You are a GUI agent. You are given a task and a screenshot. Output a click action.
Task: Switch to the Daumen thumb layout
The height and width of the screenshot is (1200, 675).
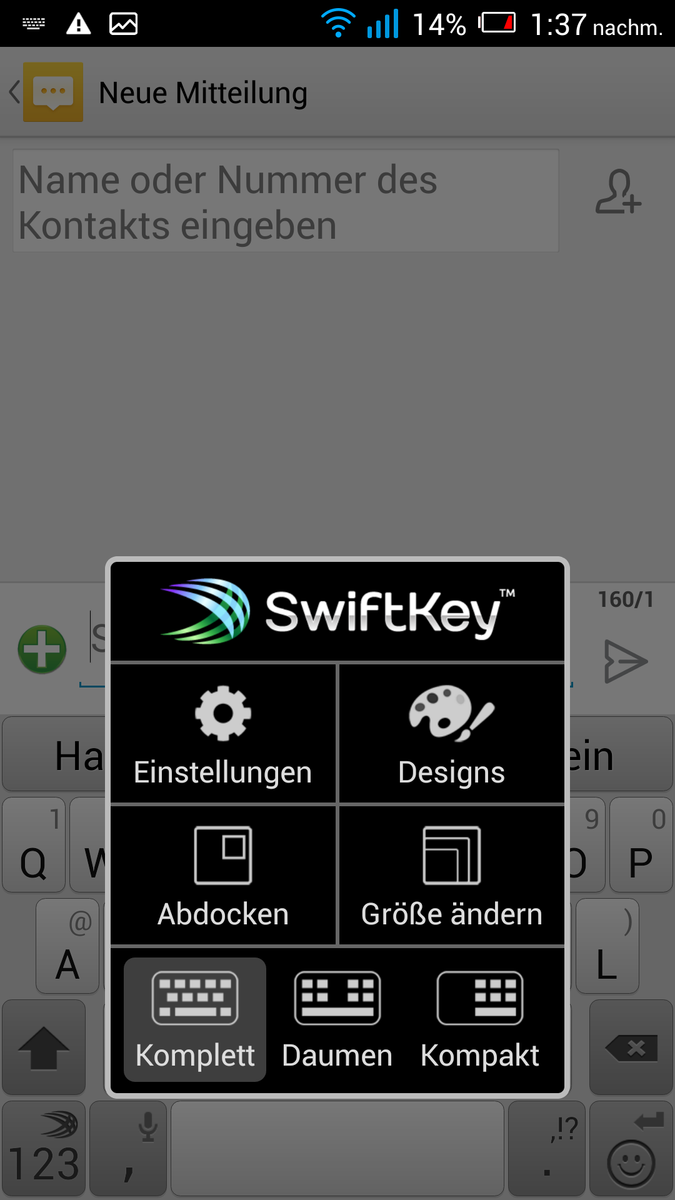[337, 1019]
